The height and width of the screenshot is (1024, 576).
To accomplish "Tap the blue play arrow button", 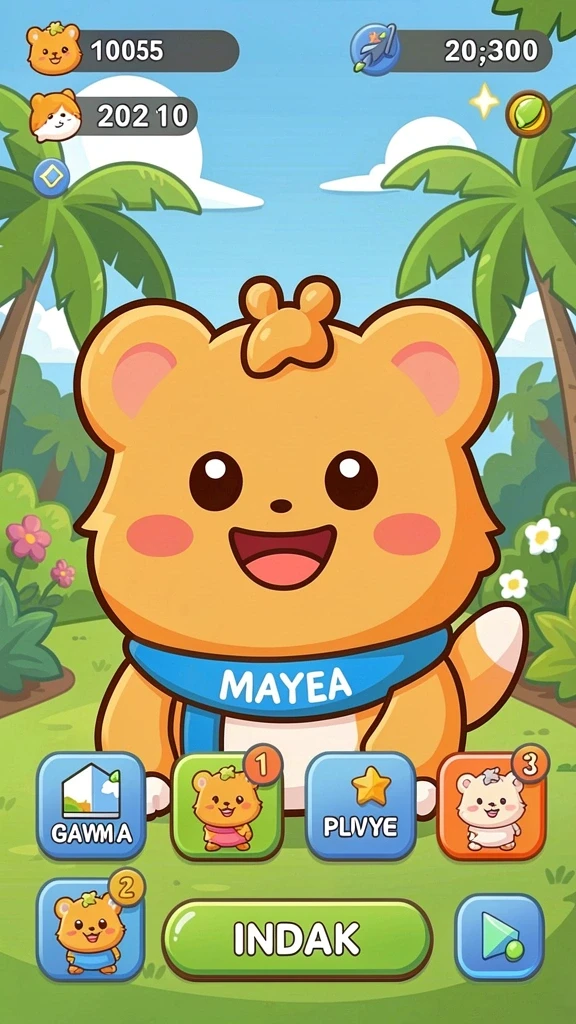I will tap(500, 937).
